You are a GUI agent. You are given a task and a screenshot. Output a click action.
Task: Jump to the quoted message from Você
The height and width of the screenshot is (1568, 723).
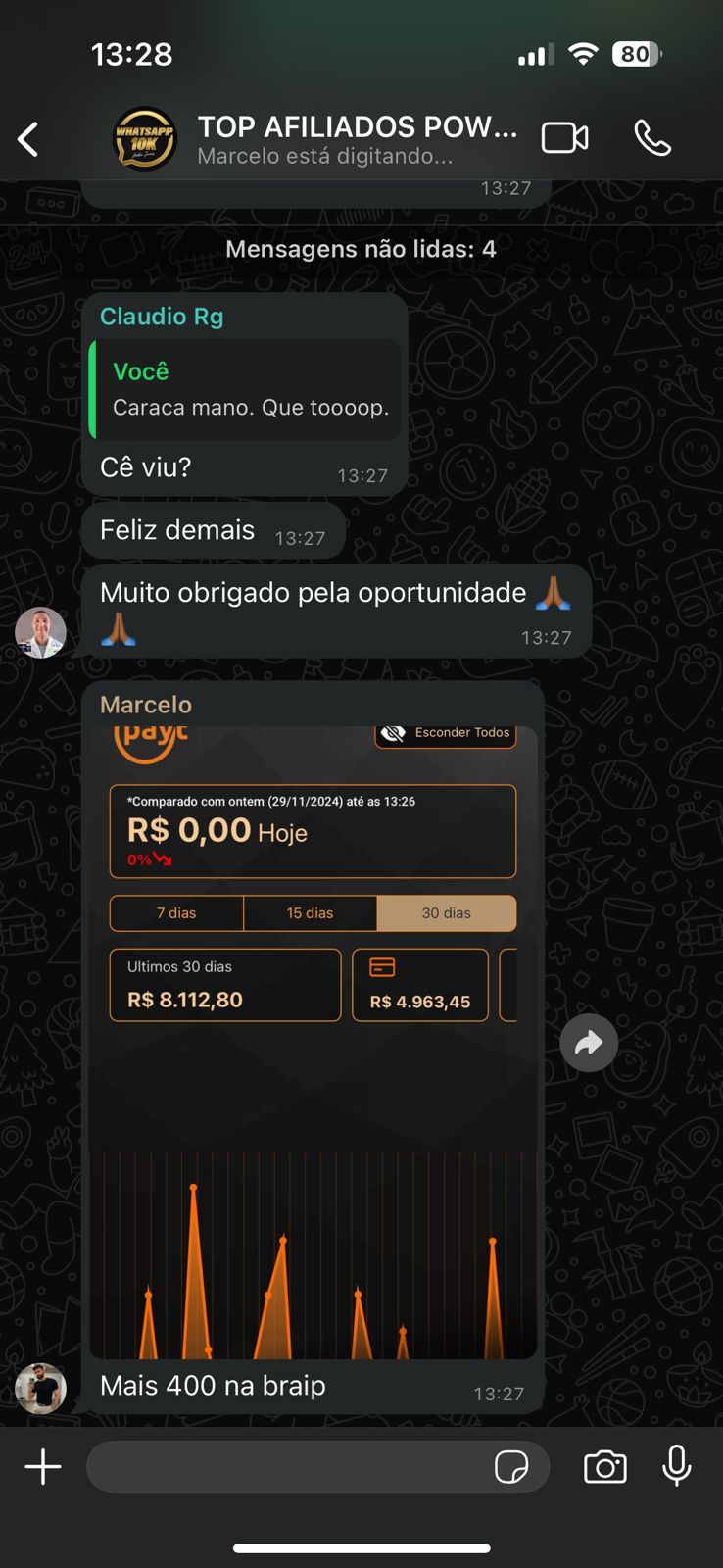(246, 389)
